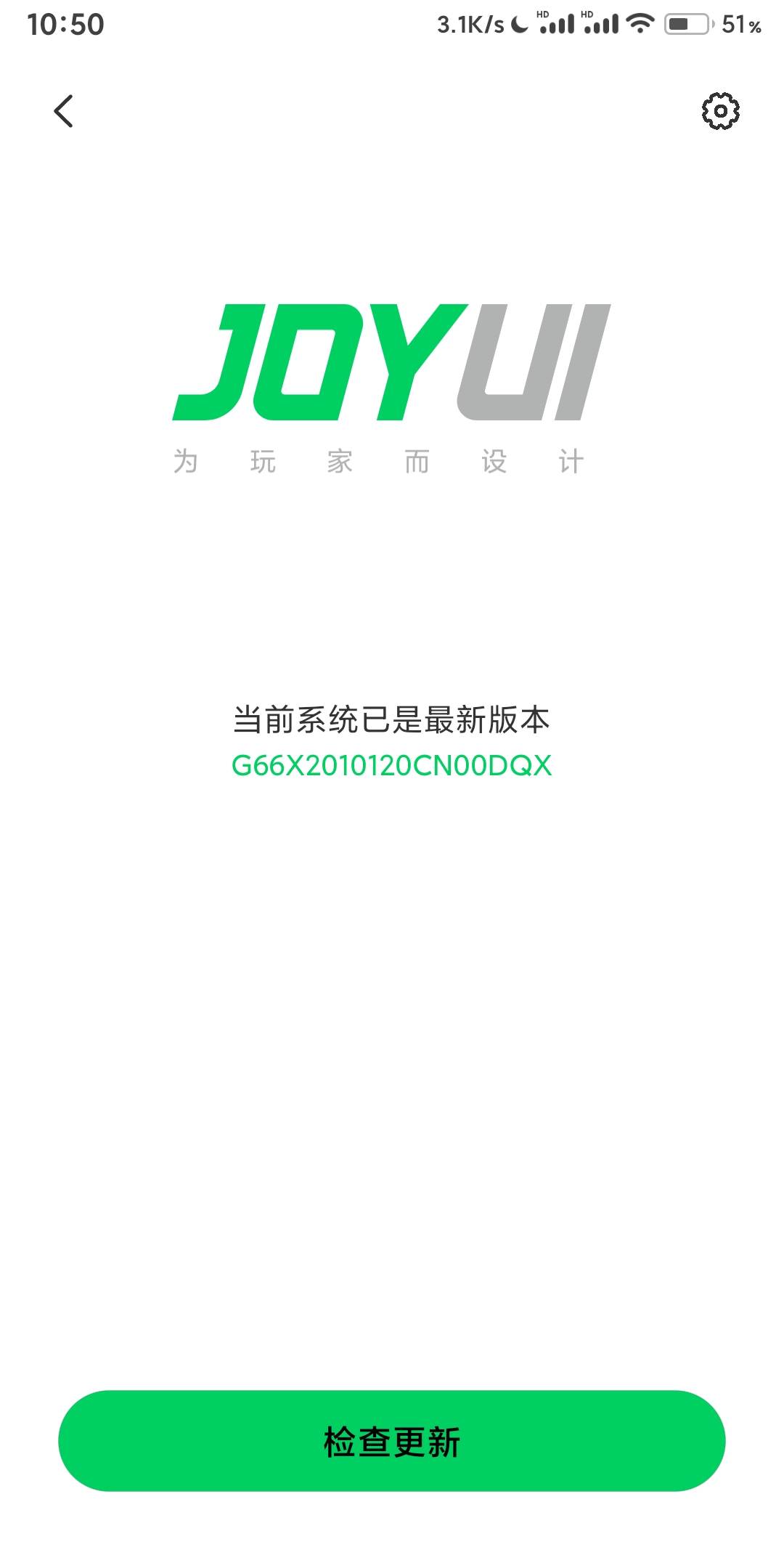Tap the 检查更新 button
The height and width of the screenshot is (1568, 784).
392,1441
